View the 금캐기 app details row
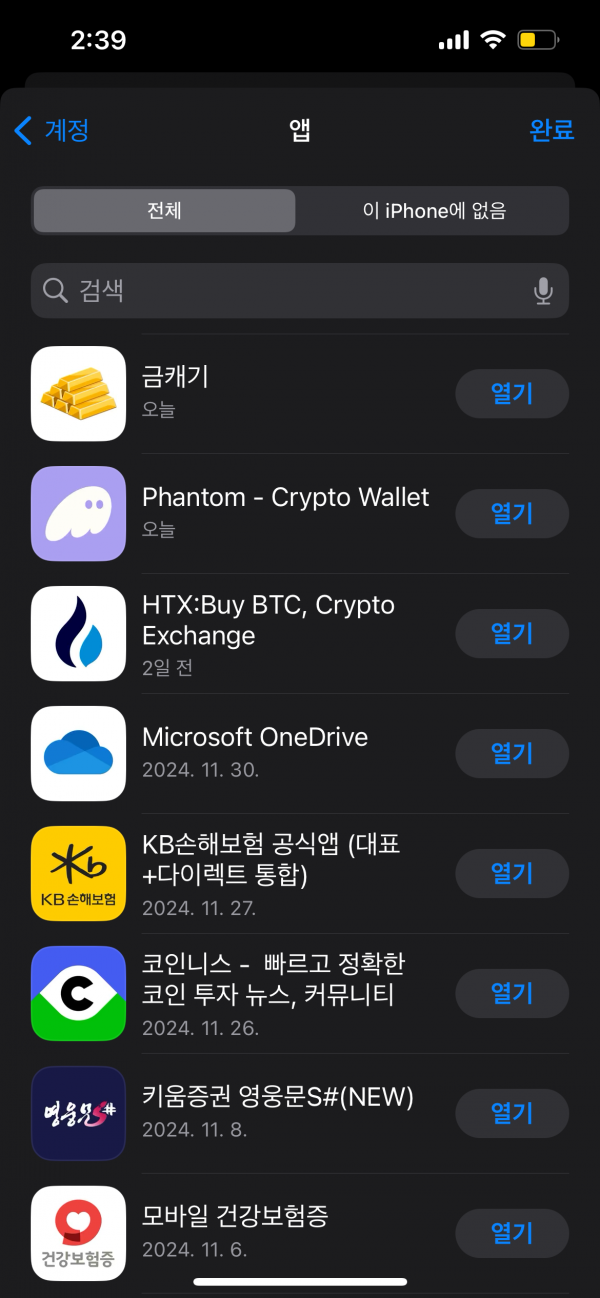The height and width of the screenshot is (1298, 600). coord(240,394)
